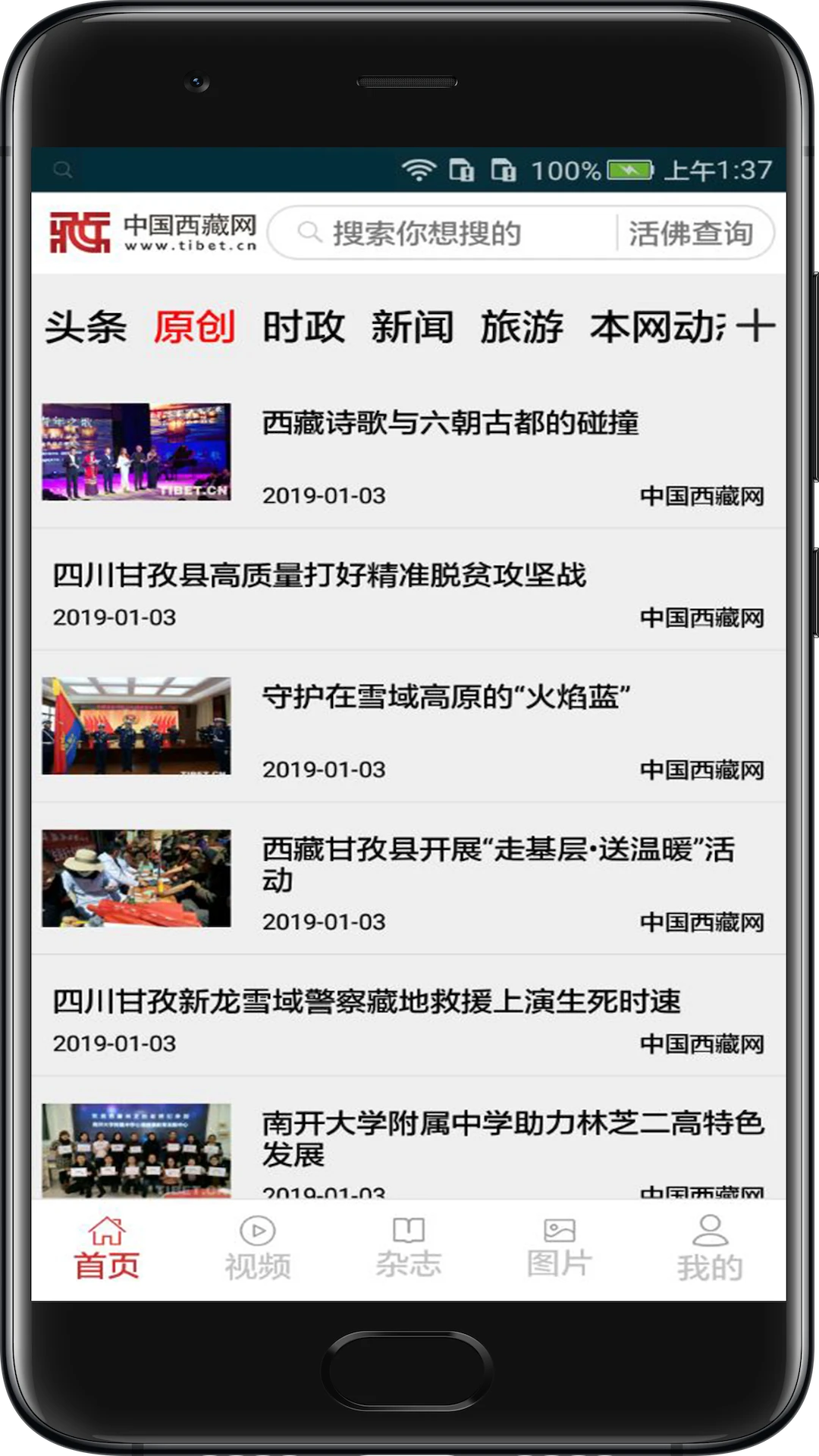
Task: Select the 旅游 channel tab
Action: coord(520,328)
